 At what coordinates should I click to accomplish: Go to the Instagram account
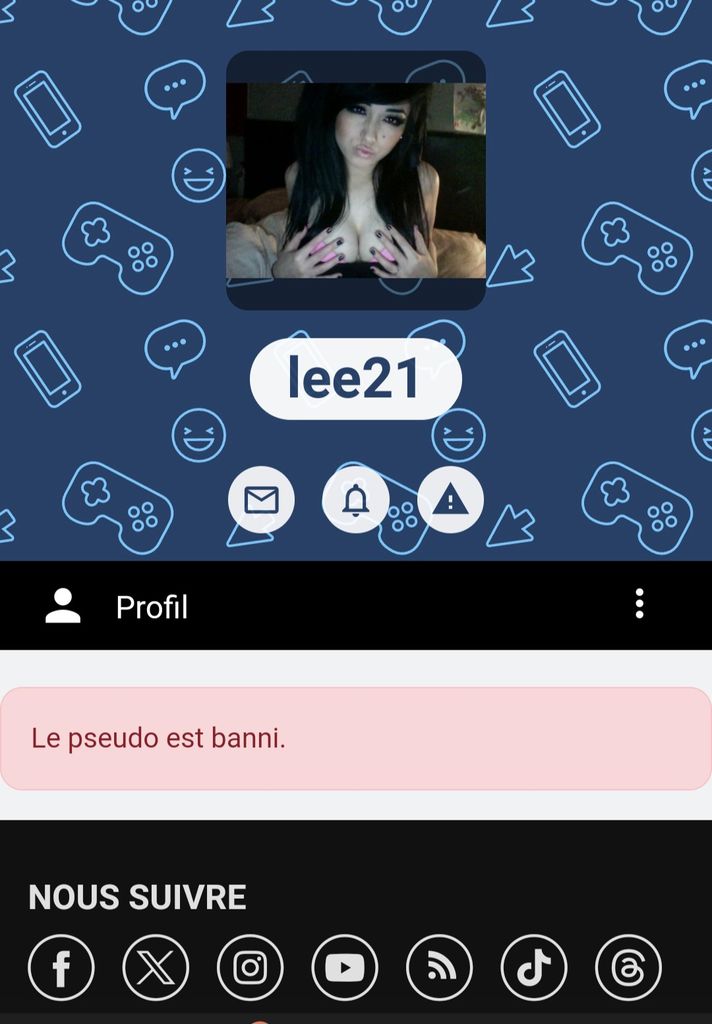point(250,967)
